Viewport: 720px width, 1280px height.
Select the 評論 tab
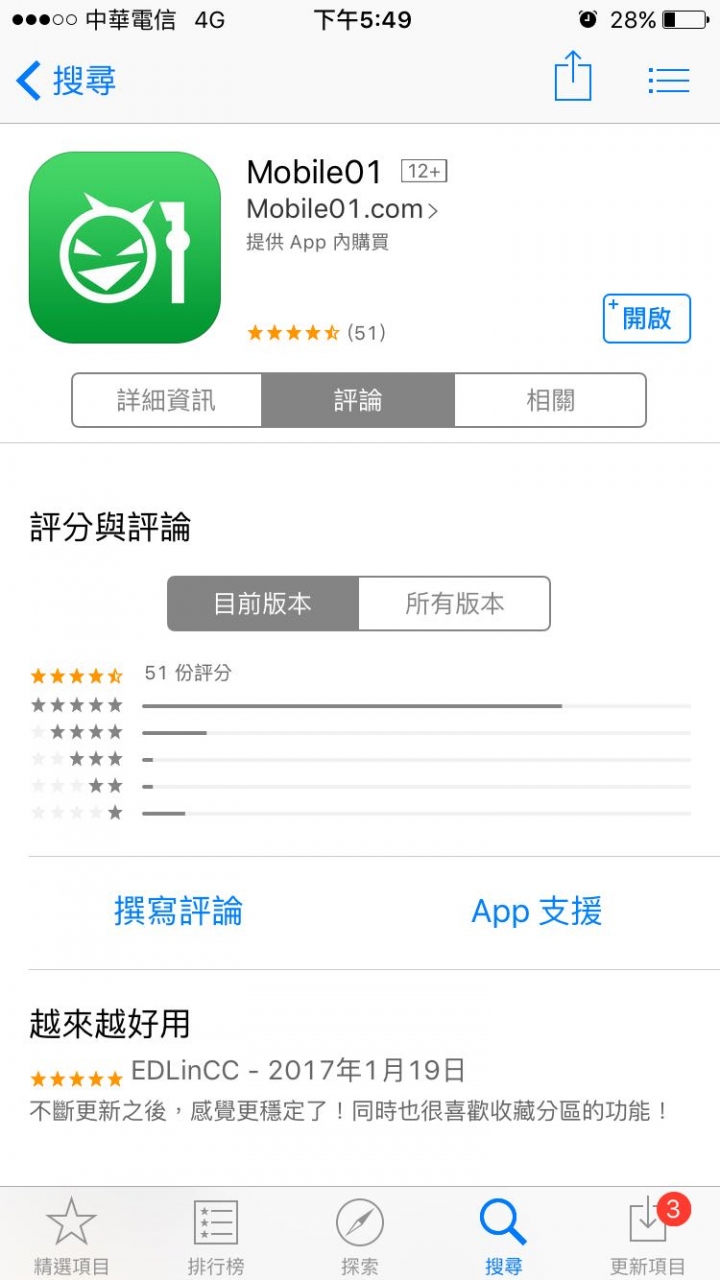tap(358, 400)
